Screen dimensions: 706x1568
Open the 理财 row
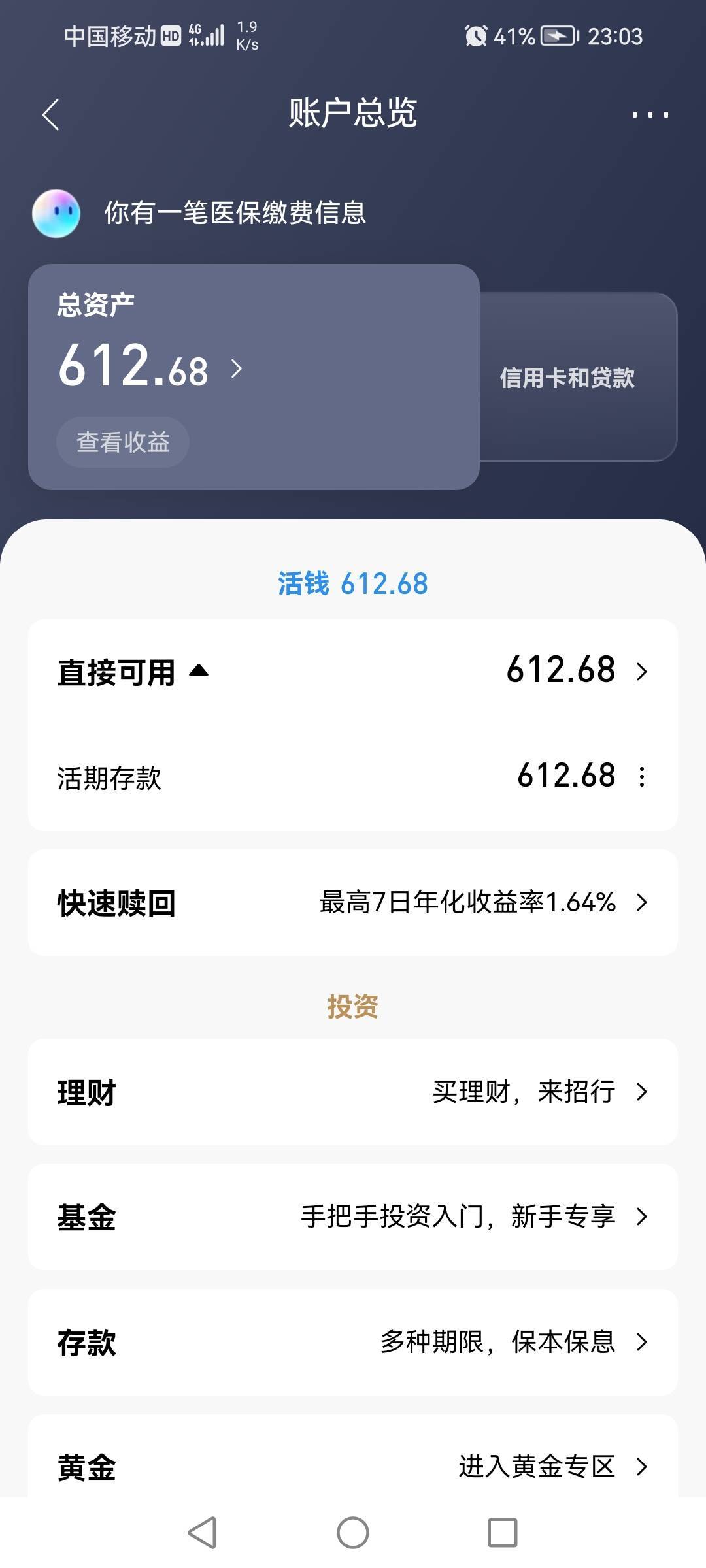pos(353,1092)
